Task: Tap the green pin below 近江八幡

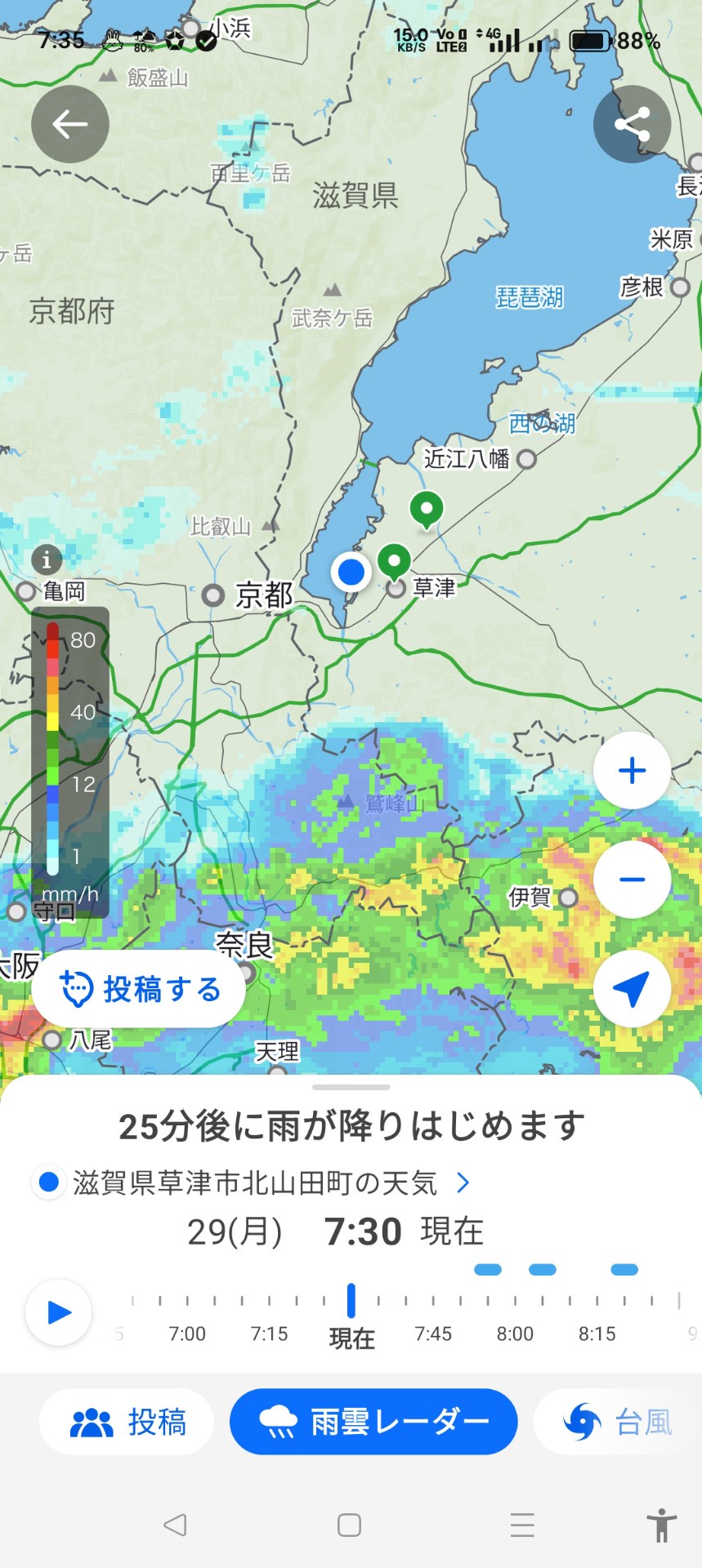Action: click(426, 510)
